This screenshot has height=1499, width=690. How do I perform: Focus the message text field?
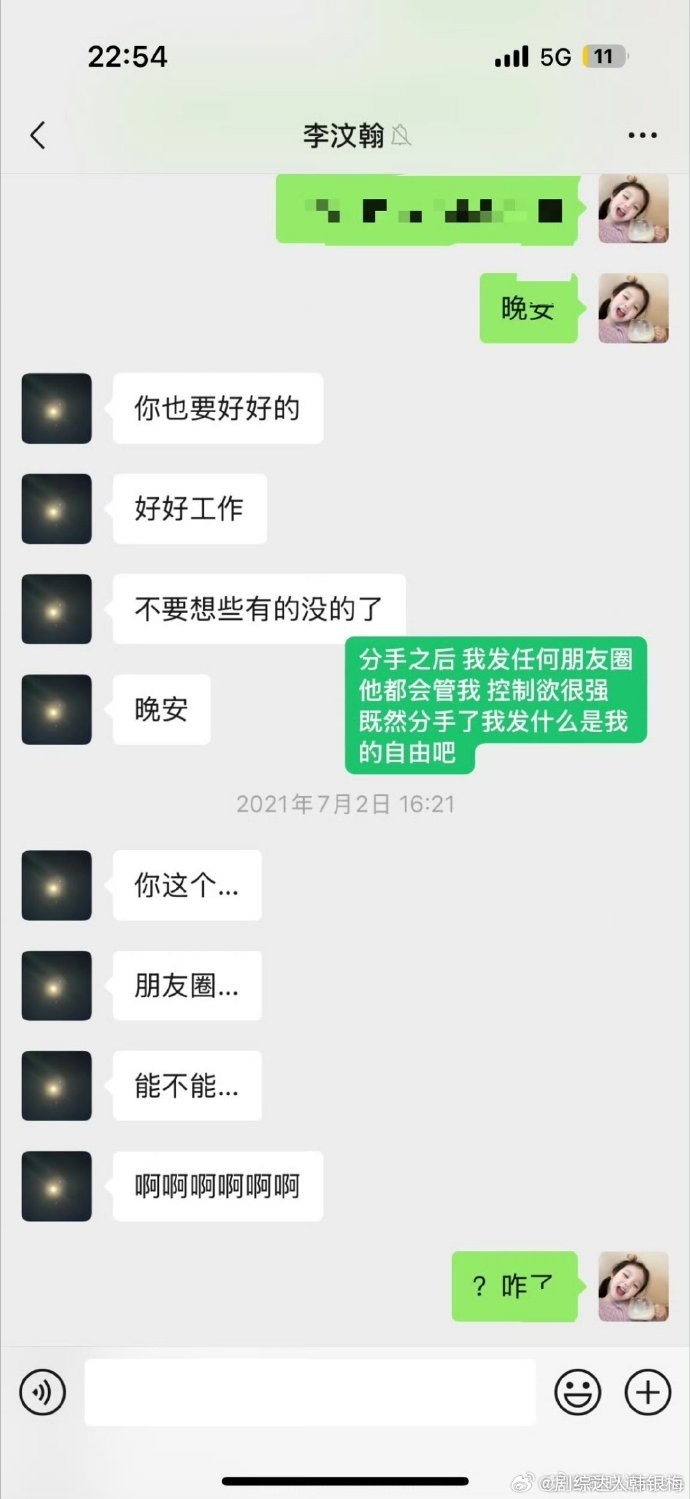click(310, 1392)
